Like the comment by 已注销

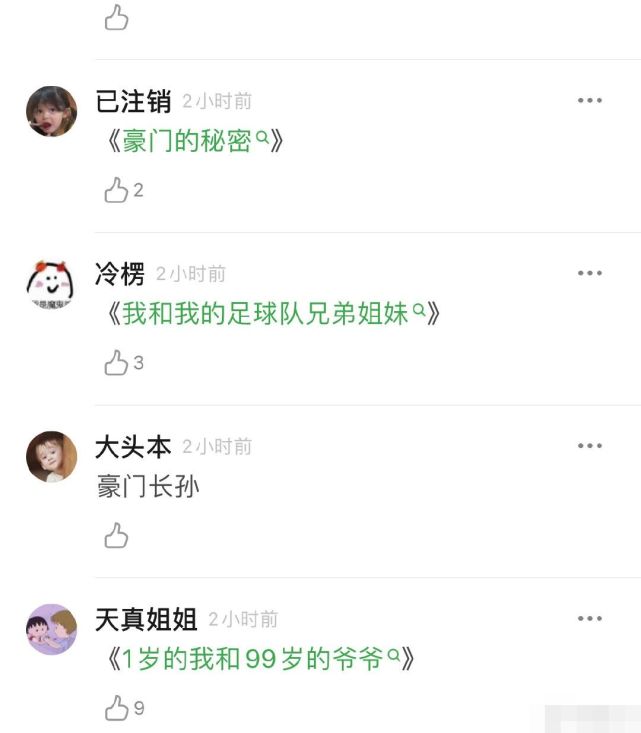(x=117, y=190)
